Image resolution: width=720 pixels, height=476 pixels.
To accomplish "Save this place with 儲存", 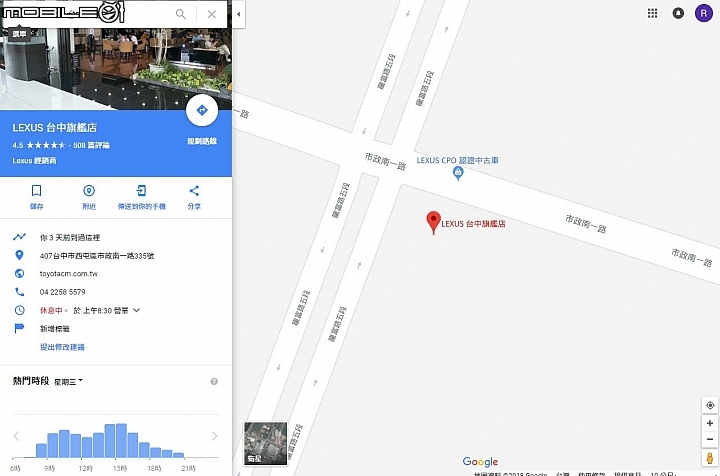I will 37,195.
